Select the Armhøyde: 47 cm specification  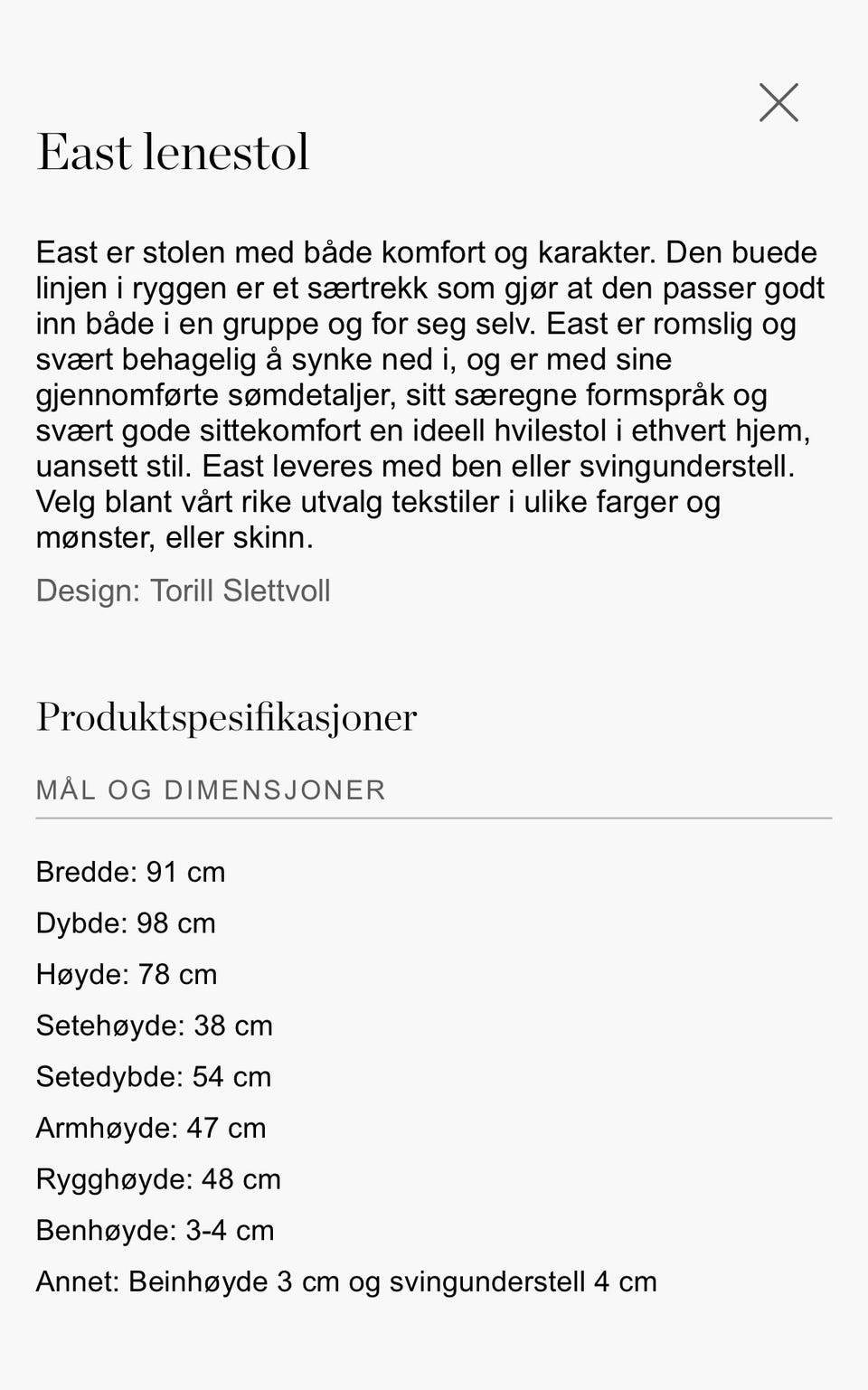150,1128
